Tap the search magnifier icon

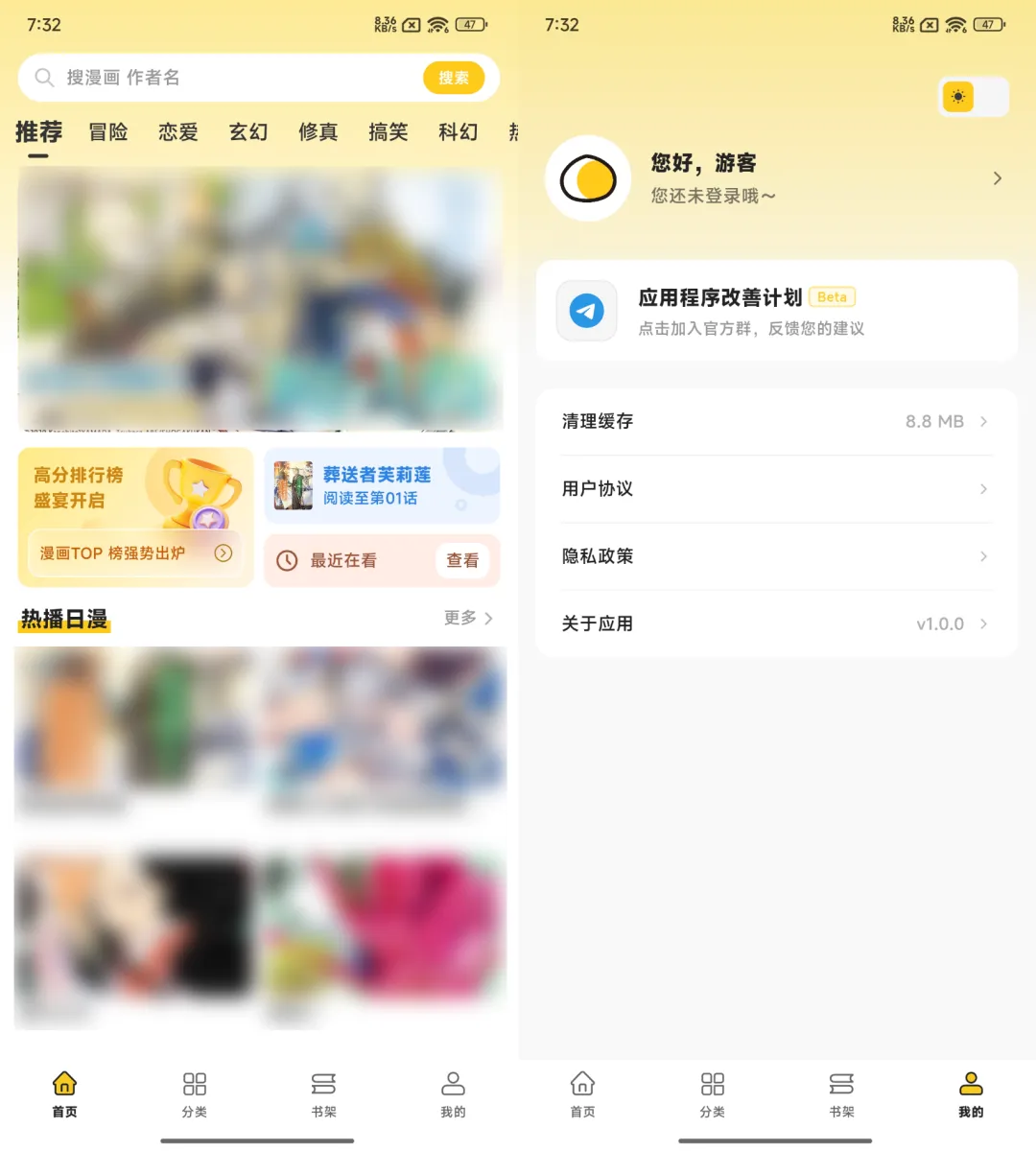(x=44, y=78)
